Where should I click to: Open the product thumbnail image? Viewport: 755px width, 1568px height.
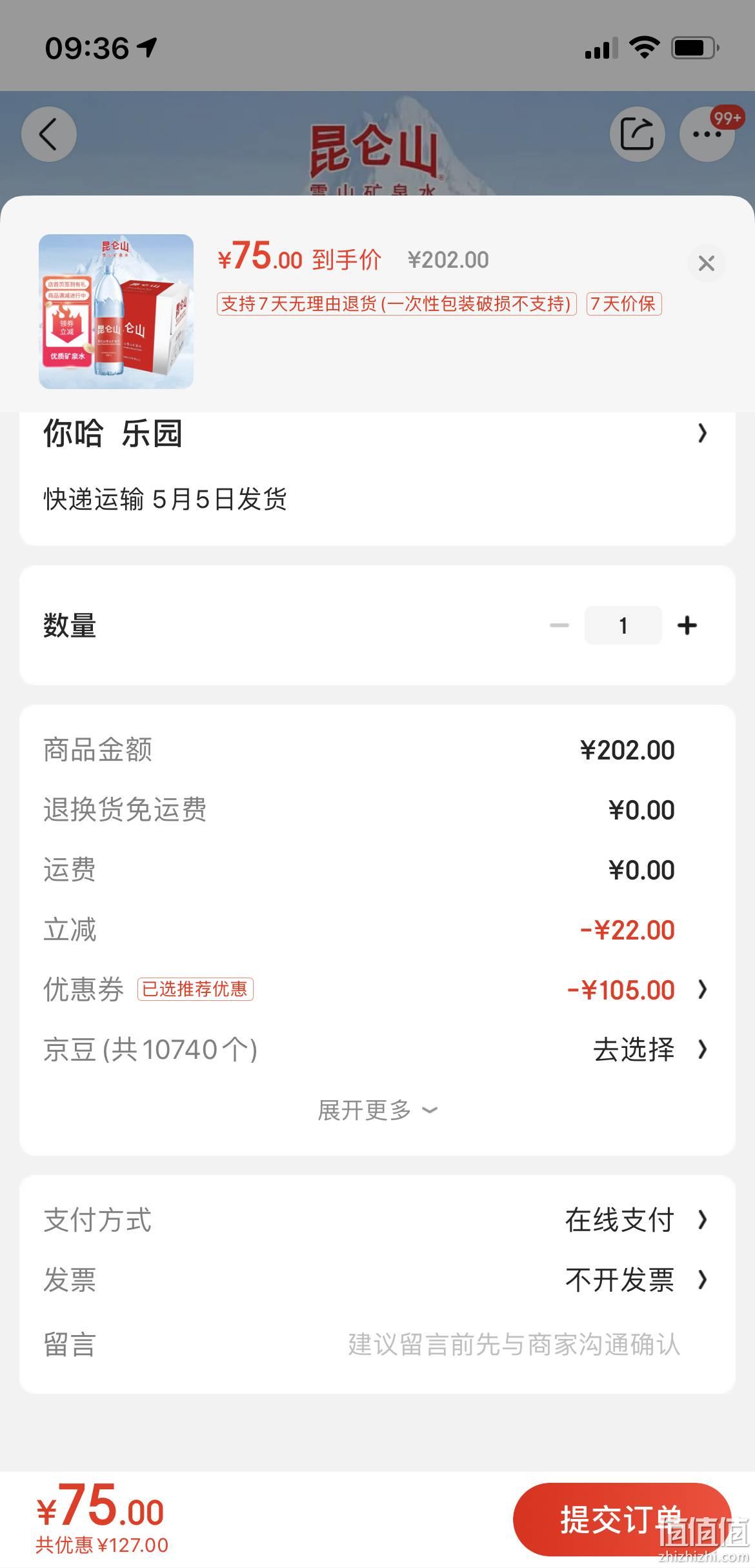[x=116, y=312]
